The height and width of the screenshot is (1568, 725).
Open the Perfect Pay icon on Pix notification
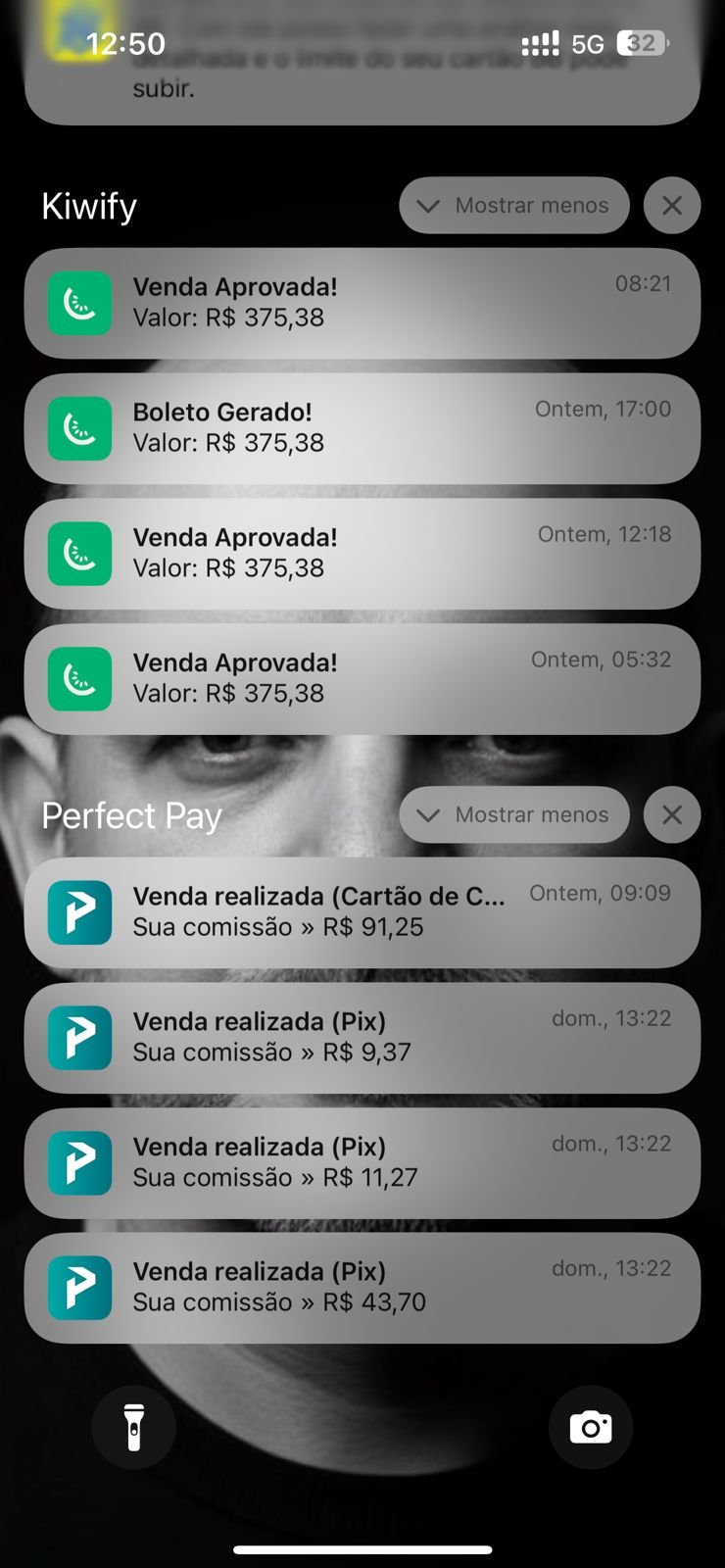pyautogui.click(x=79, y=1038)
